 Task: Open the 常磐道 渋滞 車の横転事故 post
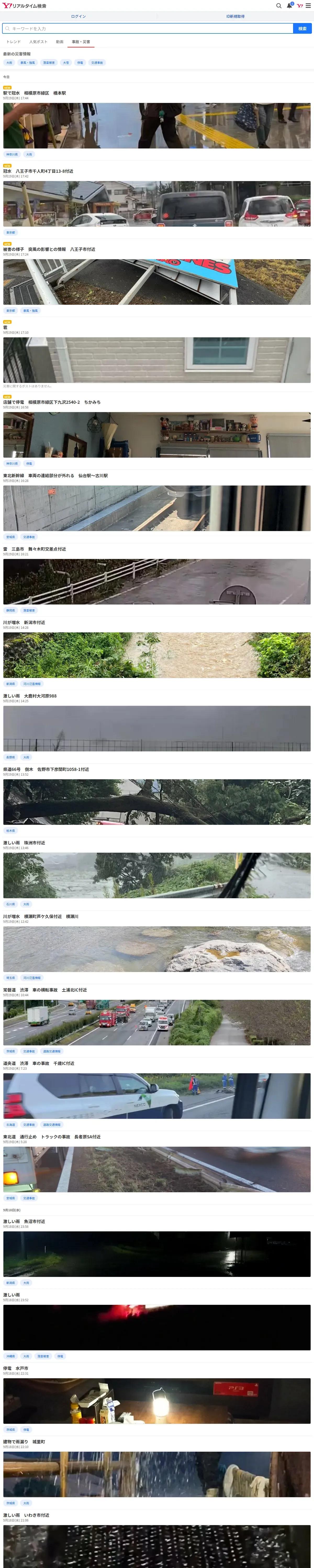pyautogui.click(x=45, y=990)
